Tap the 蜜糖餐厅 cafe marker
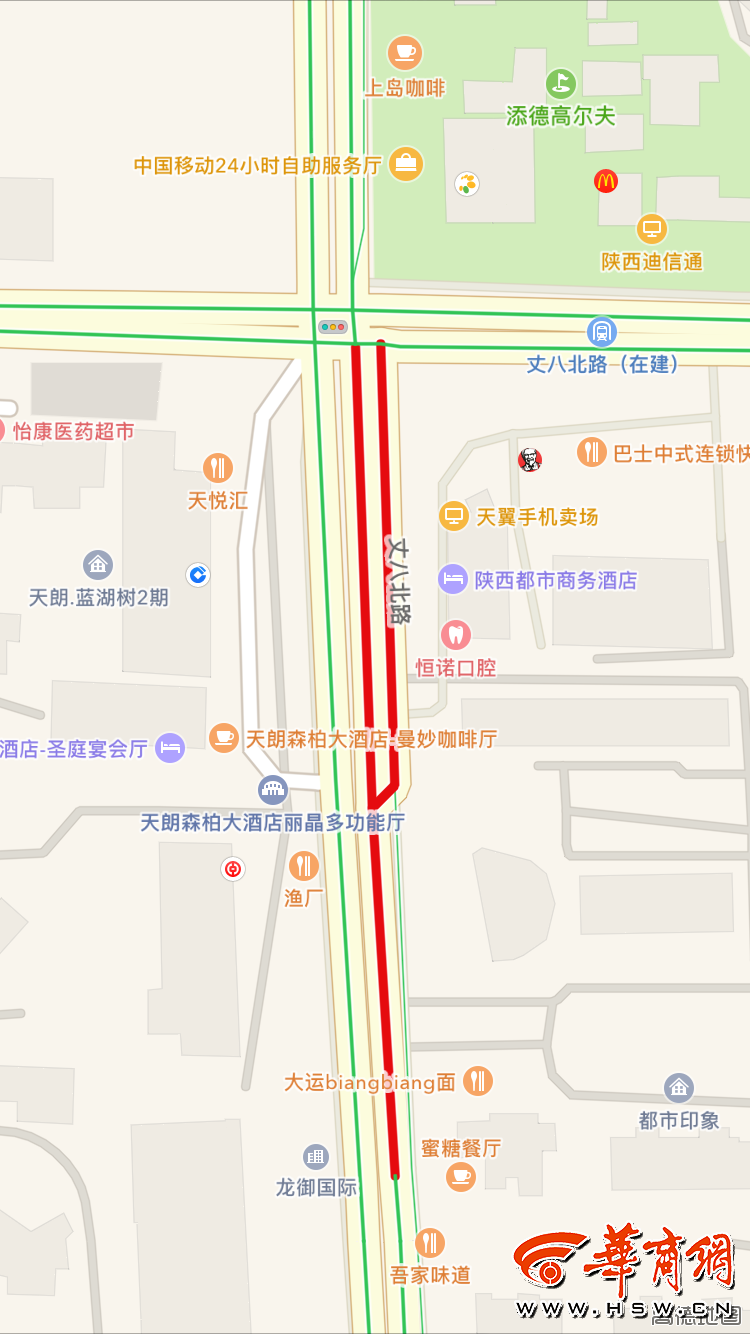The height and width of the screenshot is (1334, 750). pos(461,1176)
